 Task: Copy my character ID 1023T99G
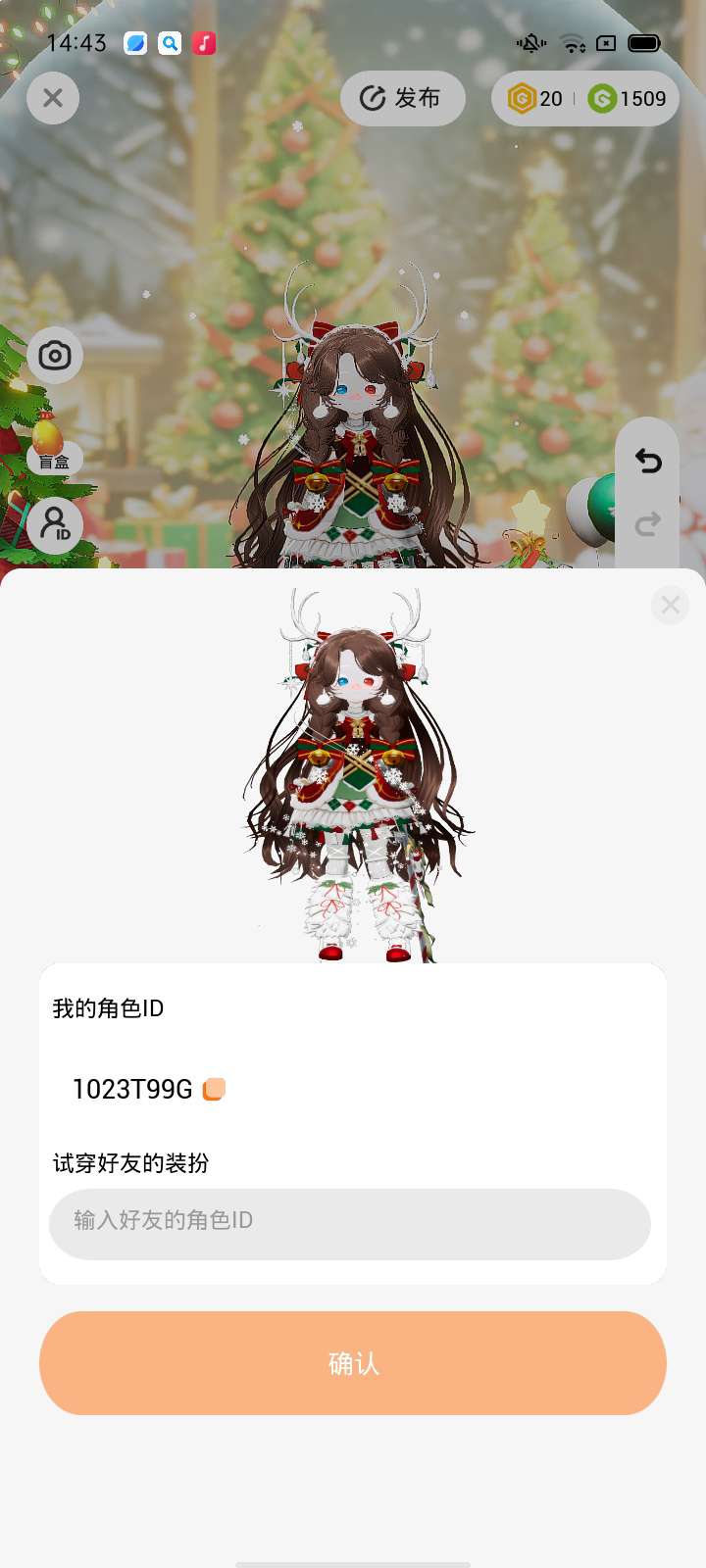(x=214, y=1089)
